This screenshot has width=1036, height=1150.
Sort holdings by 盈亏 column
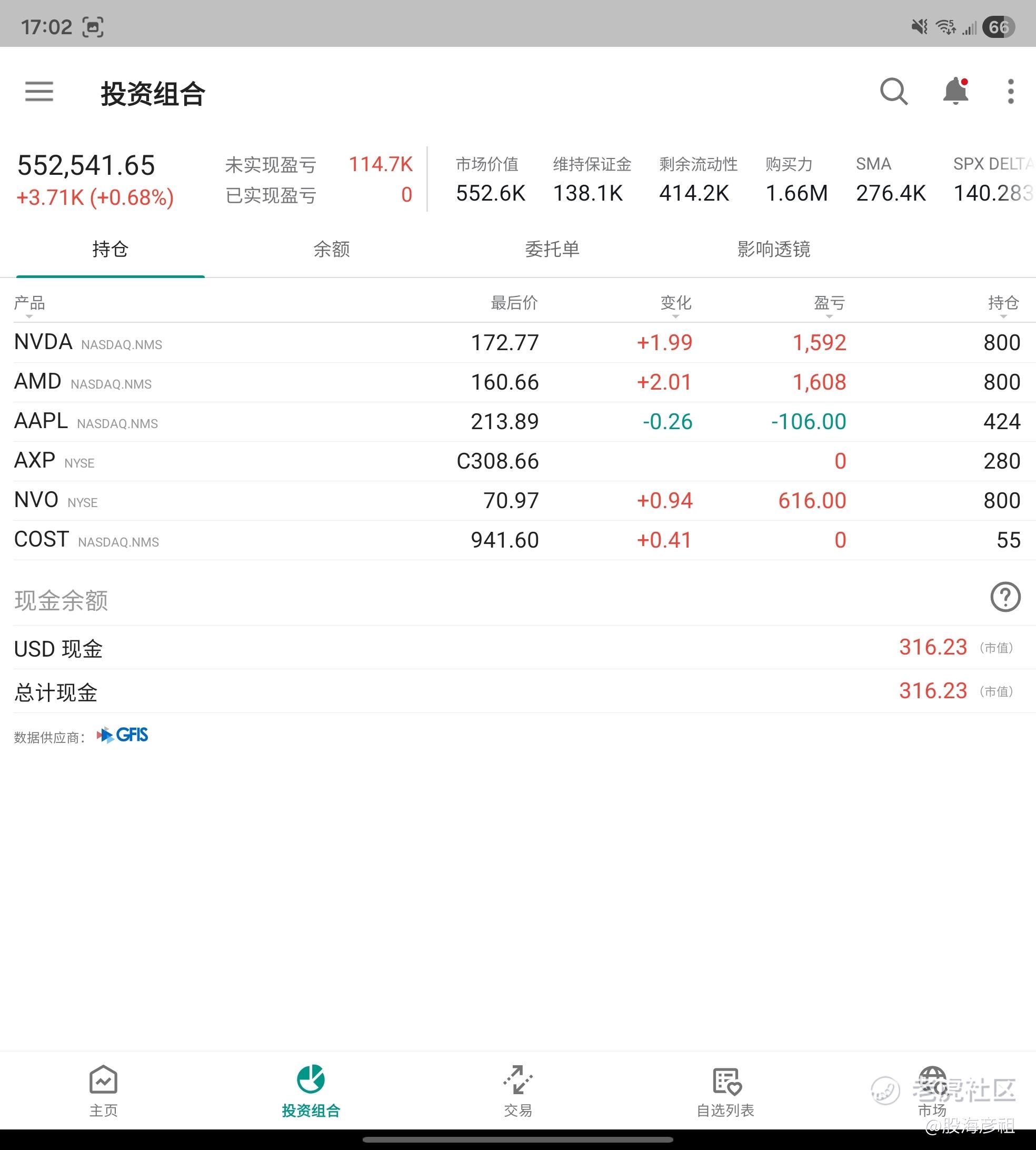pos(829,304)
